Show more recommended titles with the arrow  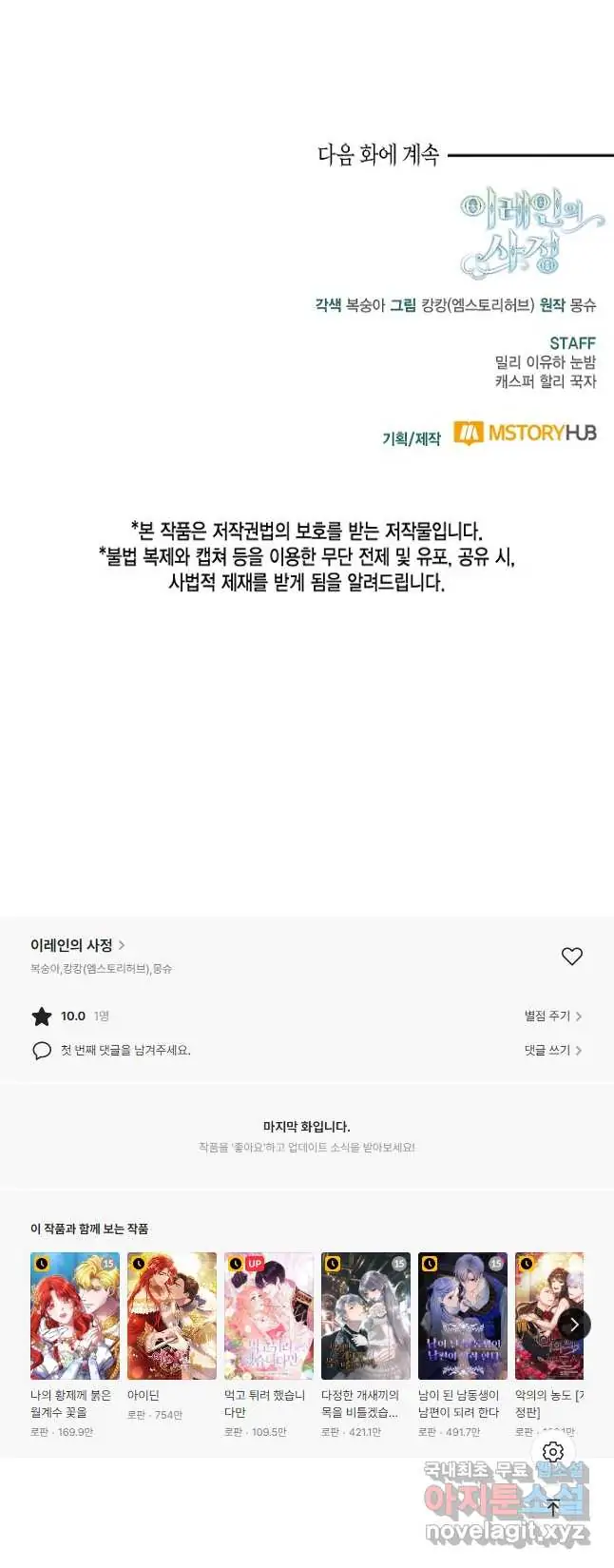click(574, 1325)
